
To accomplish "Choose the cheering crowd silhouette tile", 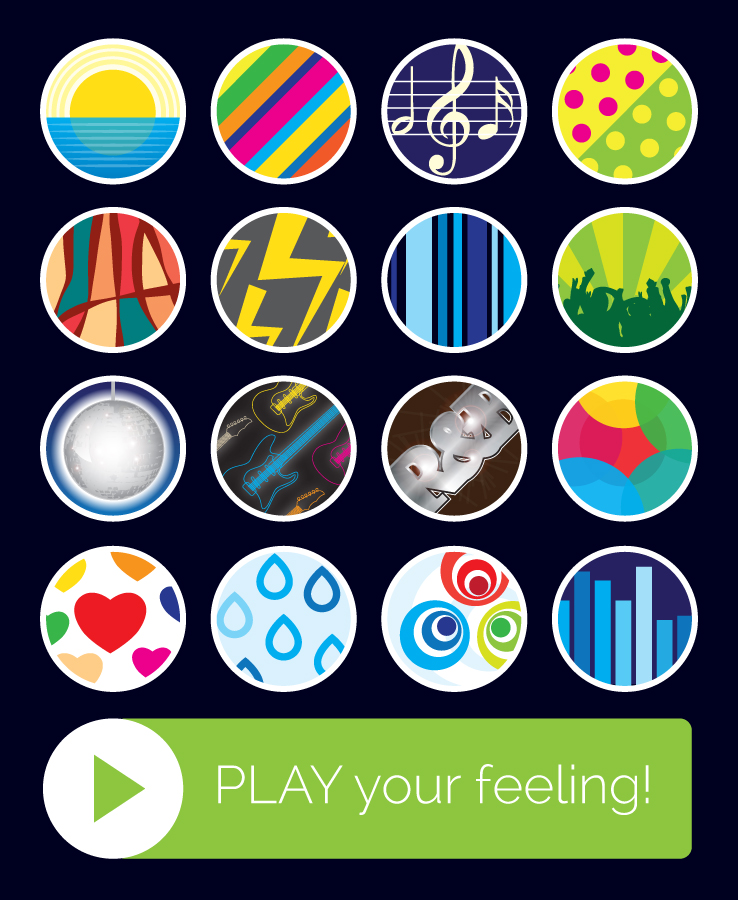I will [624, 280].
